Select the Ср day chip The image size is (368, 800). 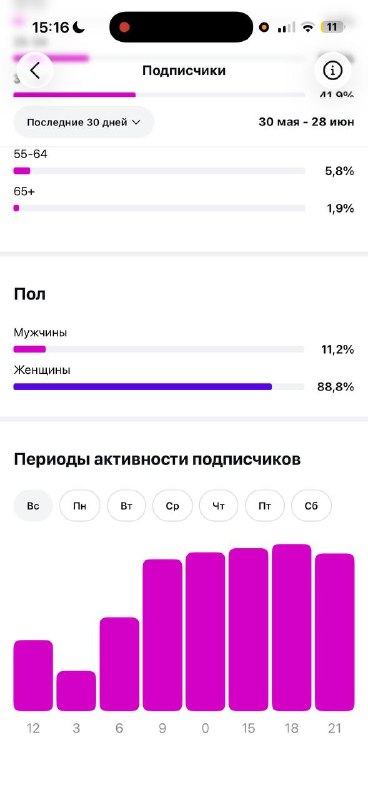point(173,506)
